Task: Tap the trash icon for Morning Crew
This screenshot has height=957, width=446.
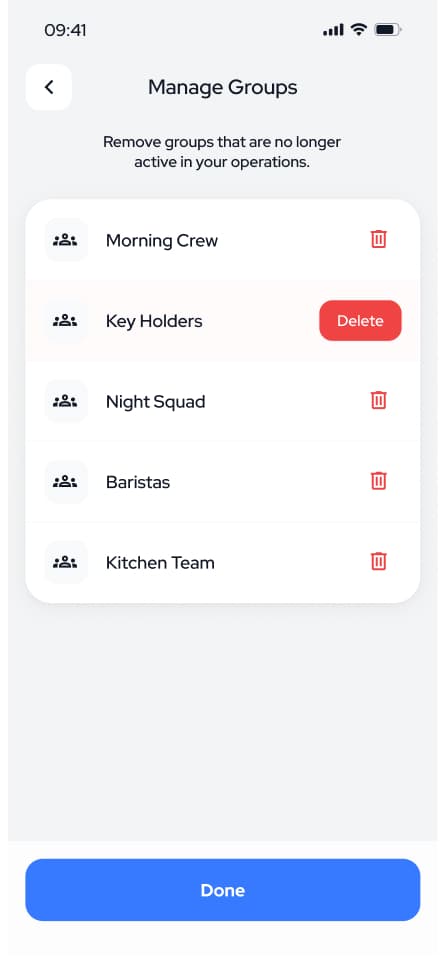Action: point(379,239)
